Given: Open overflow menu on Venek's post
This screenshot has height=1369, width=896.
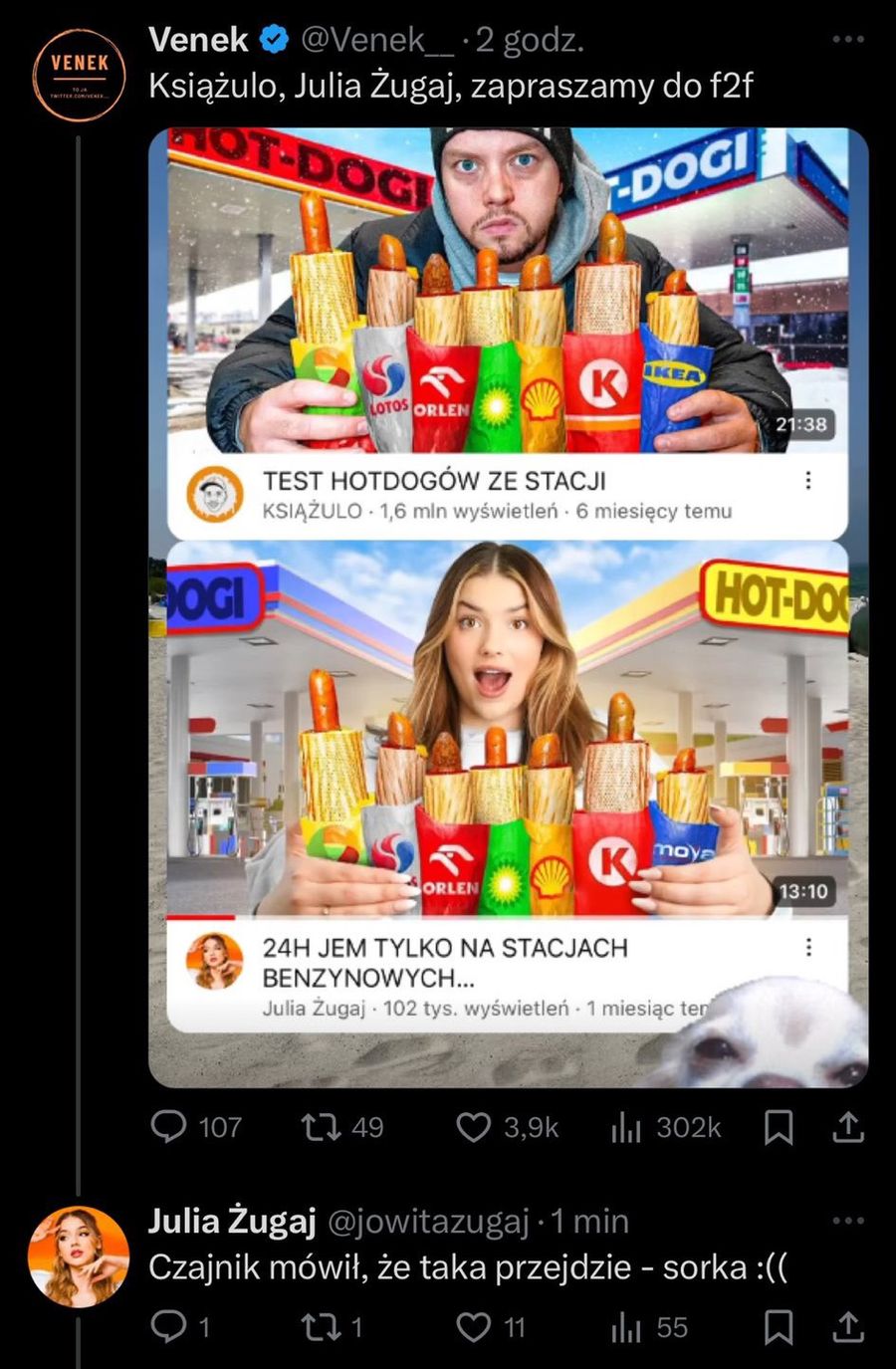Looking at the screenshot, I should [847, 40].
